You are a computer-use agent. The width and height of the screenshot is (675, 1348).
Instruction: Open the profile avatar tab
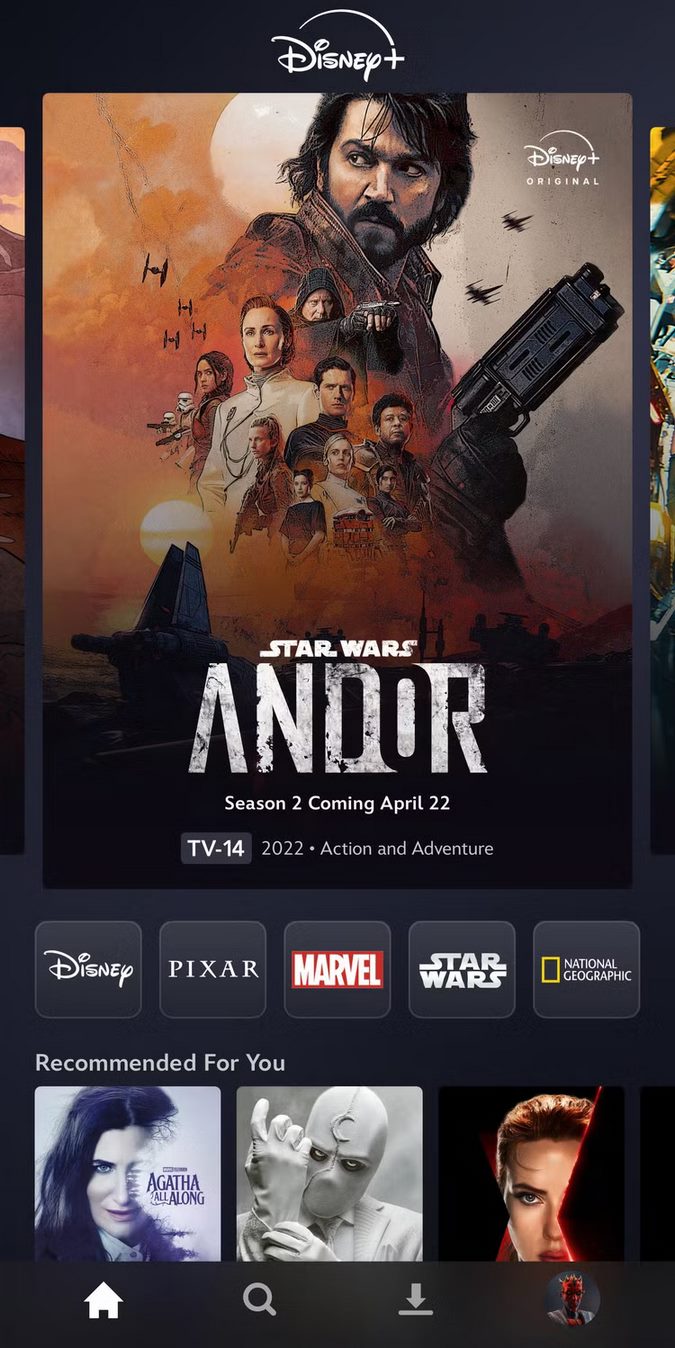(572, 1299)
